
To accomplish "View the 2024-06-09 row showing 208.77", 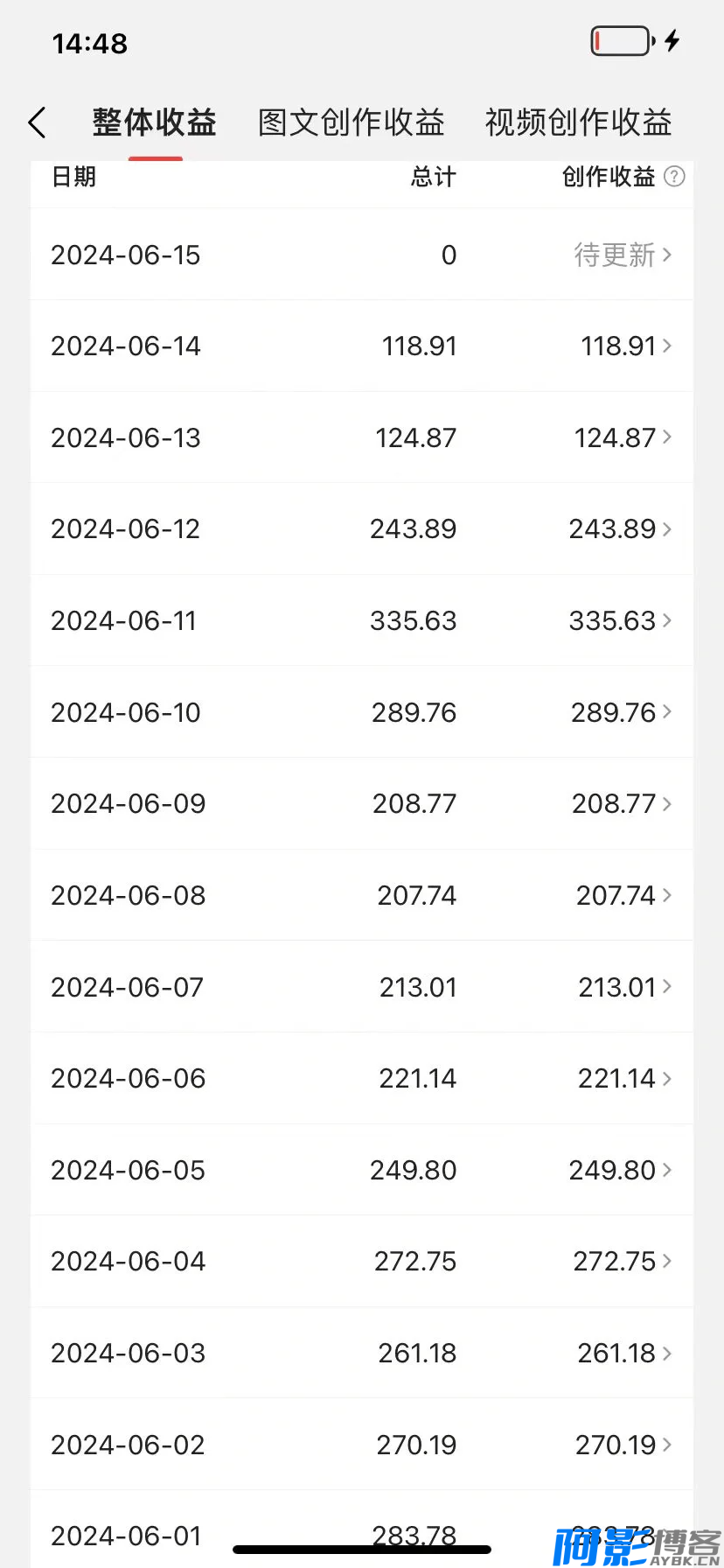I will tap(362, 803).
